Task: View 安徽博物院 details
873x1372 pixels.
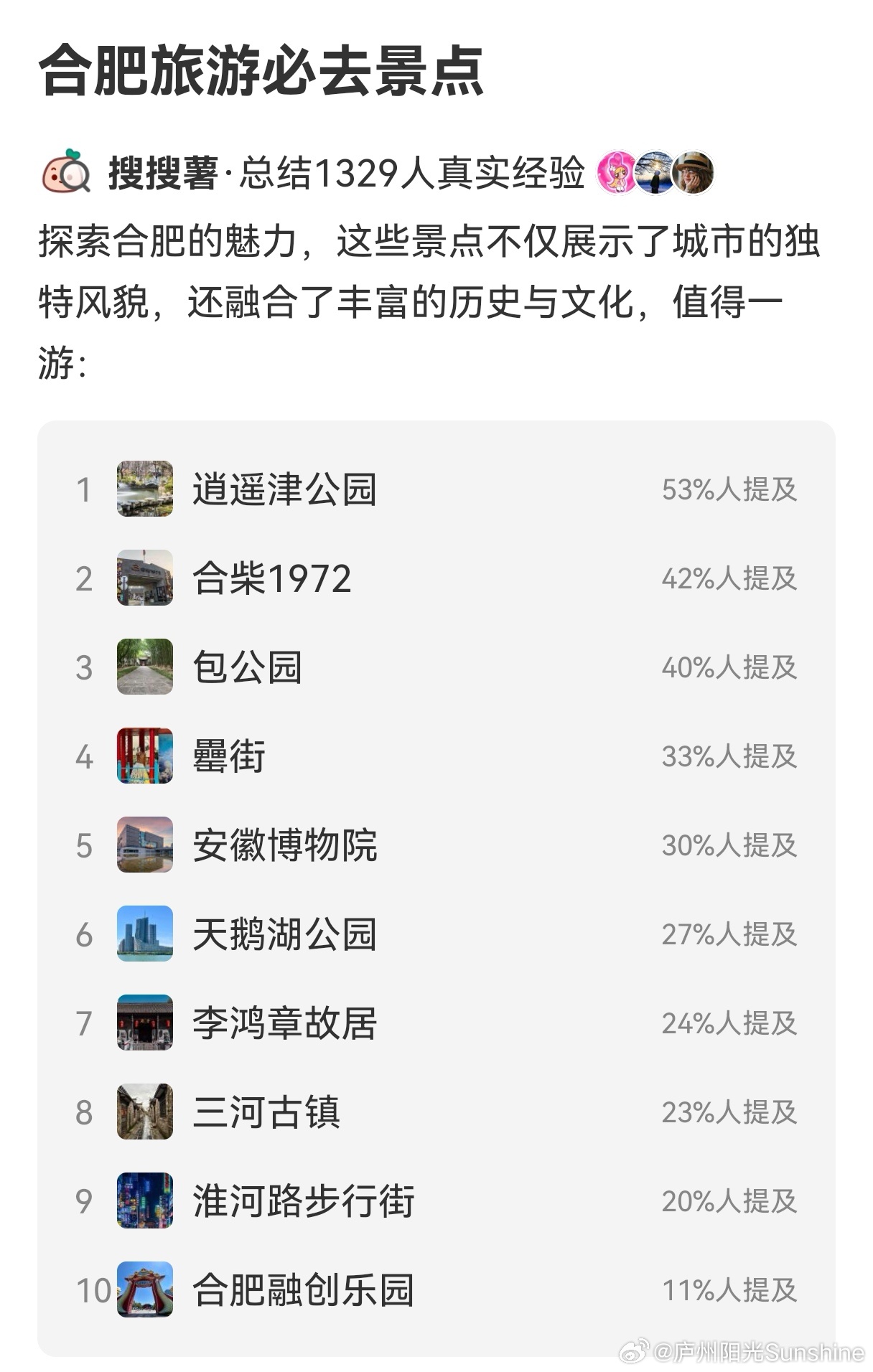Action: (284, 845)
